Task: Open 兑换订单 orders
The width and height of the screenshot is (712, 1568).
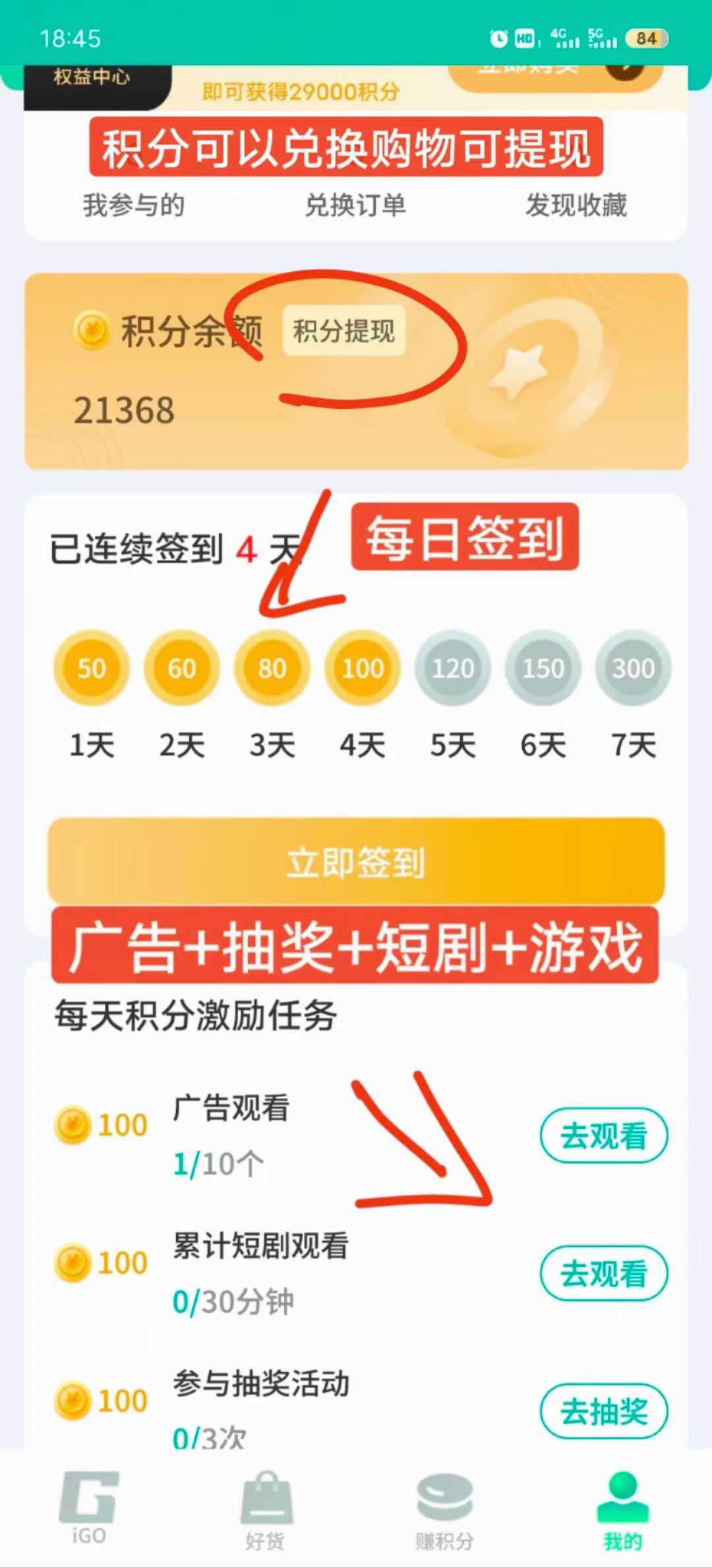Action: (355, 205)
